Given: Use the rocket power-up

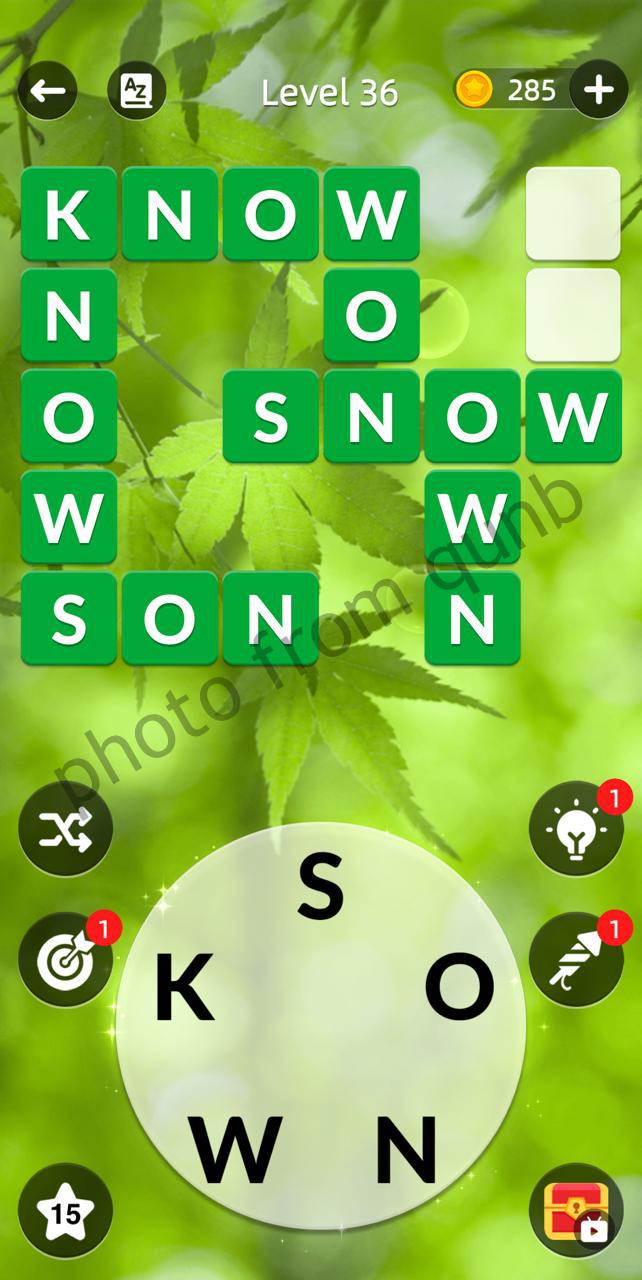Looking at the screenshot, I should coord(576,959).
